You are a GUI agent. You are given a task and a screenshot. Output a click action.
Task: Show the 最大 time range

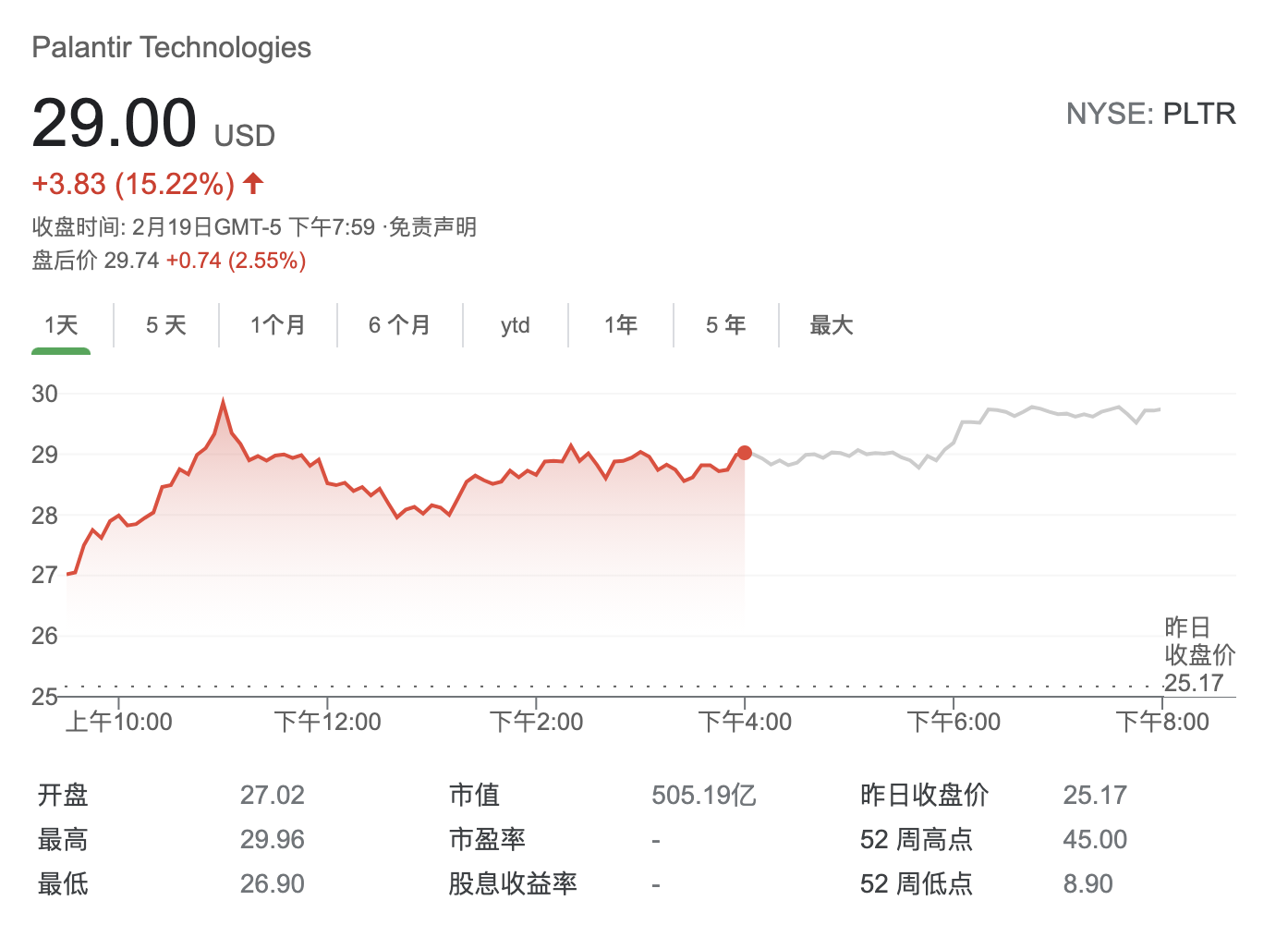click(x=832, y=325)
